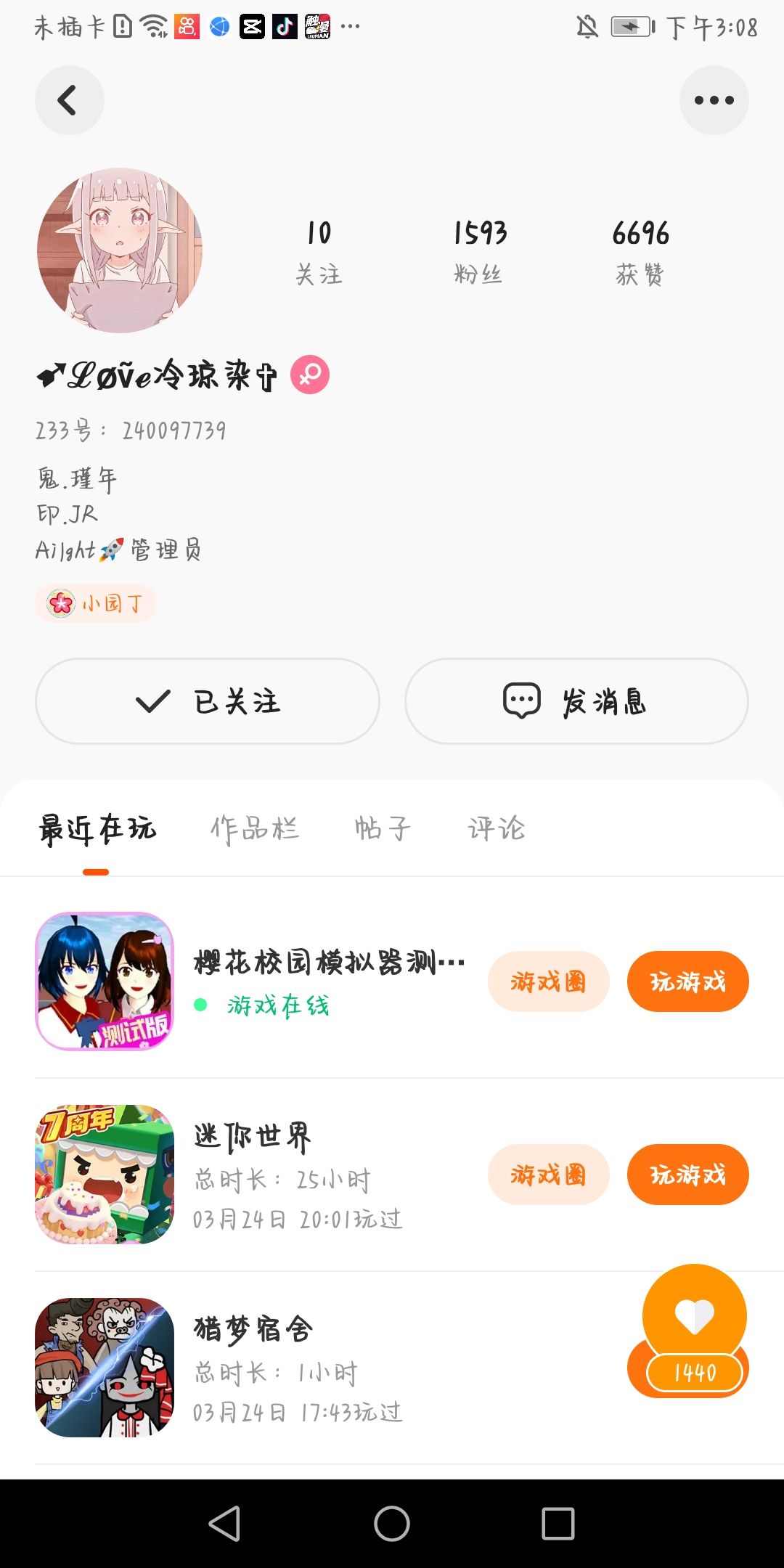Viewport: 784px width, 1568px height.
Task: Open the three-dot overflow menu
Action: 714,100
